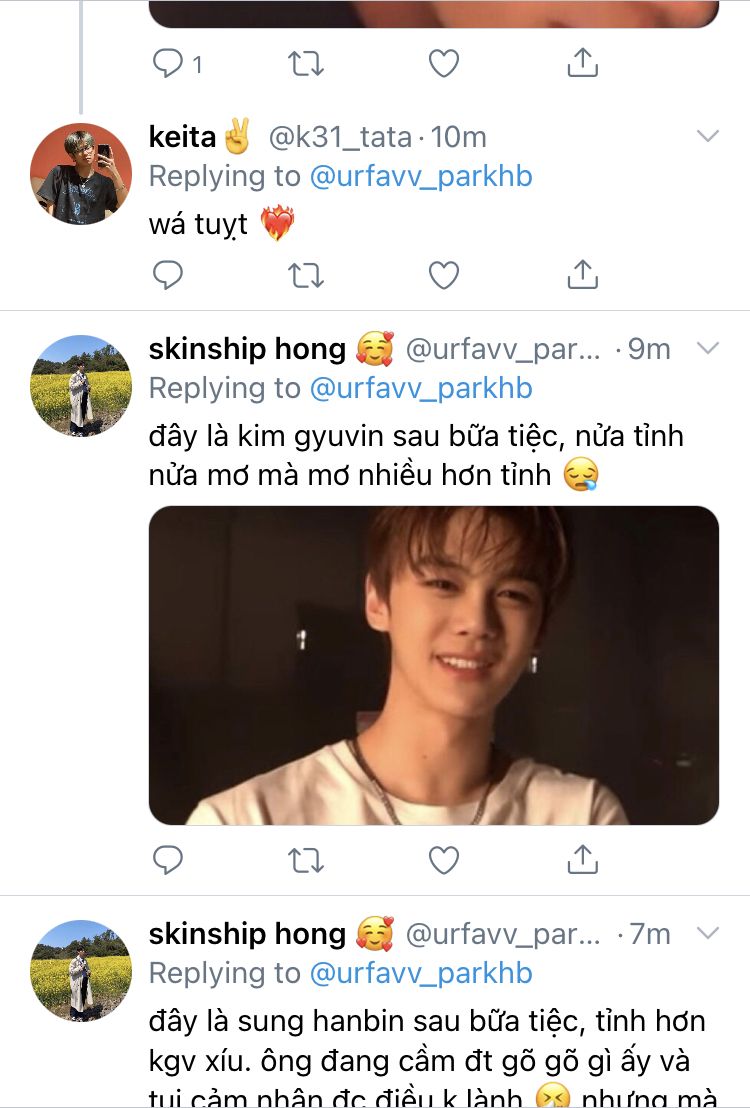This screenshot has width=750, height=1108.
Task: Open the photo in kim gyuvin tweet
Action: point(433,665)
